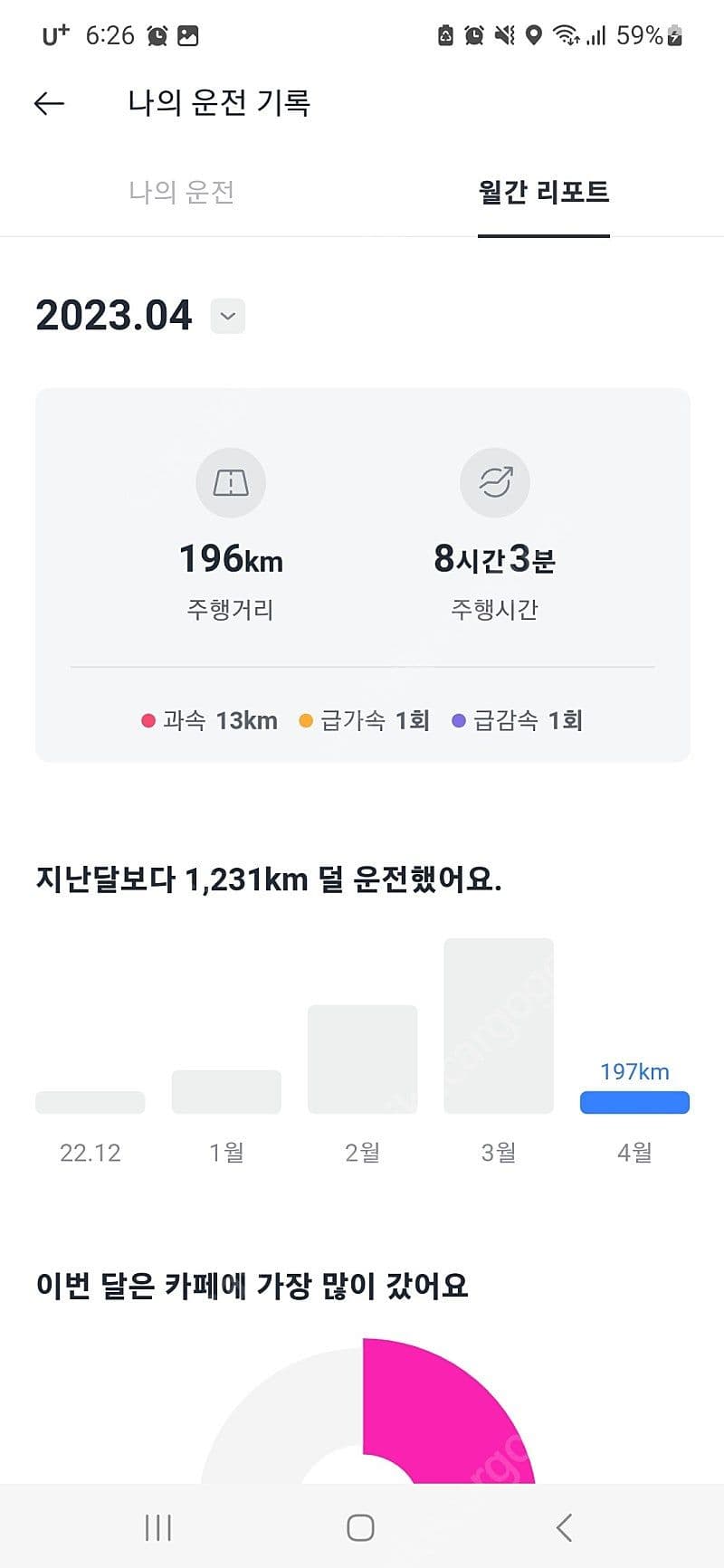724x1568 pixels.
Task: Open recent apps from navigation bar
Action: tap(158, 1527)
